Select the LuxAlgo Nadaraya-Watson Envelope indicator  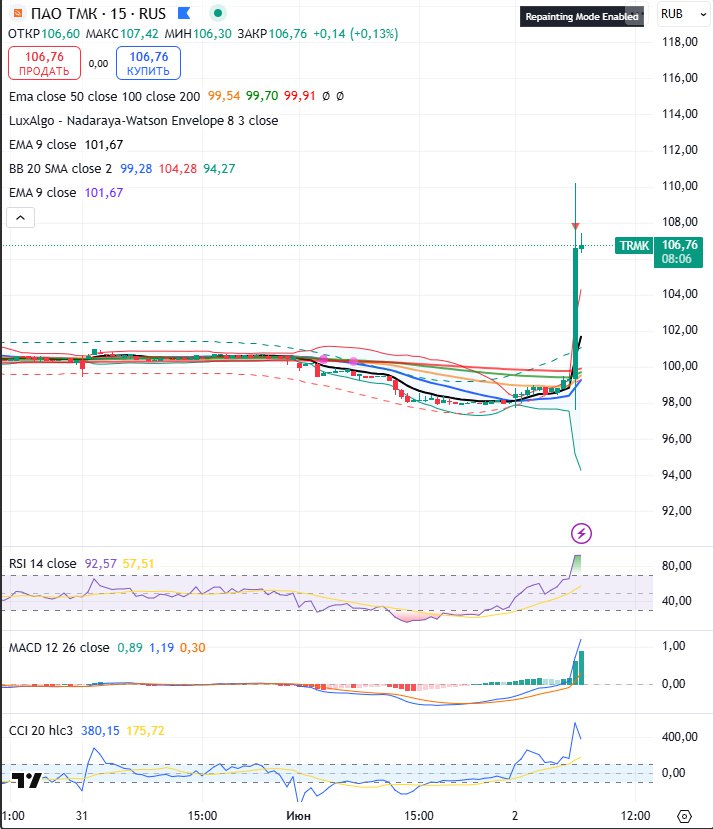[x=143, y=120]
